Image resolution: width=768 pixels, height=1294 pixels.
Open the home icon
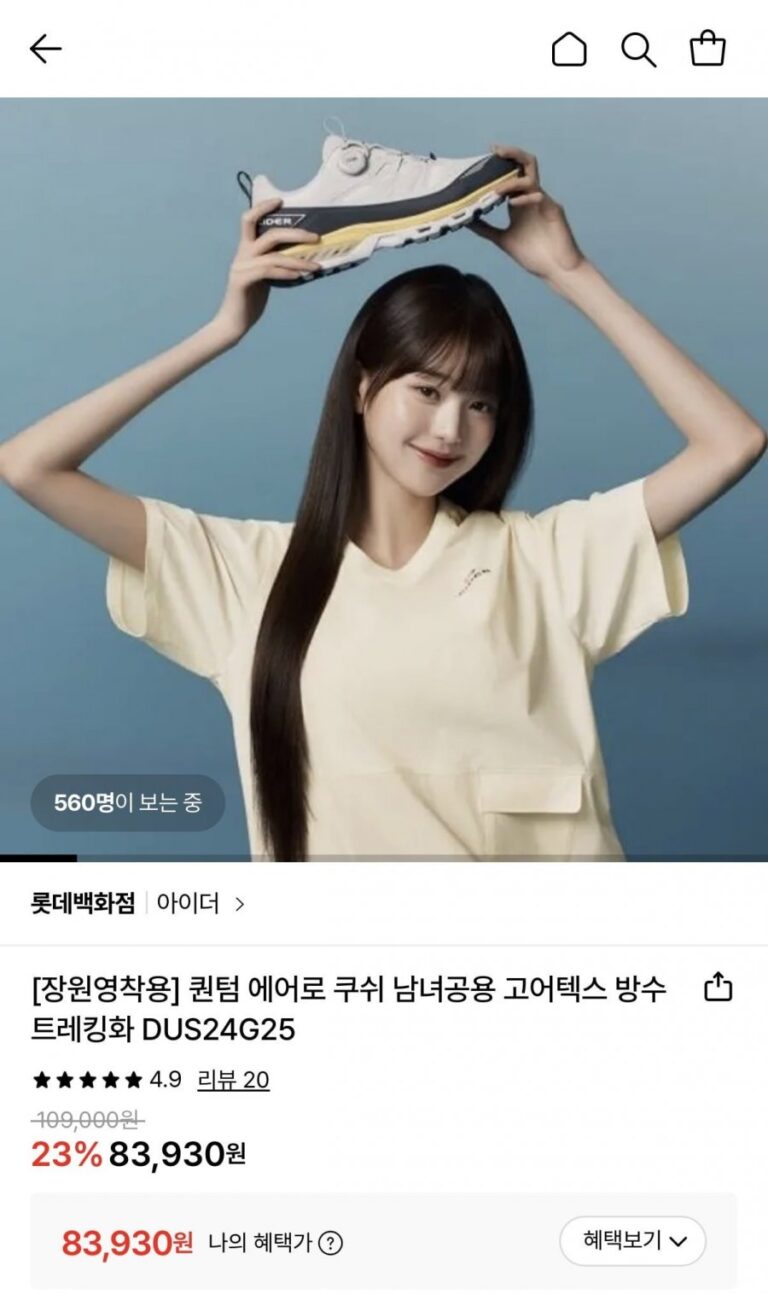tap(569, 48)
